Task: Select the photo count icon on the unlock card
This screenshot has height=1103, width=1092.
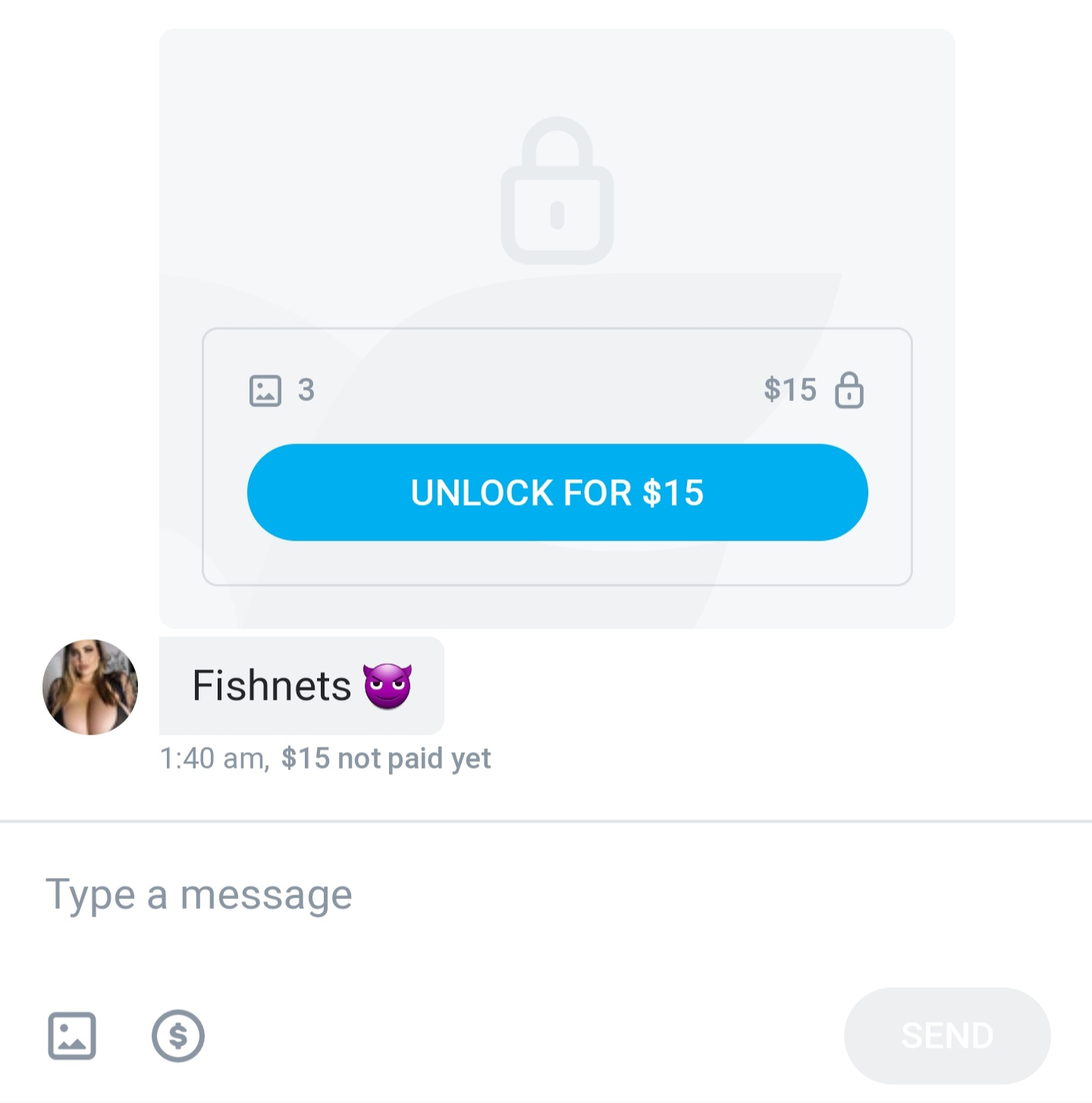Action: 267,390
